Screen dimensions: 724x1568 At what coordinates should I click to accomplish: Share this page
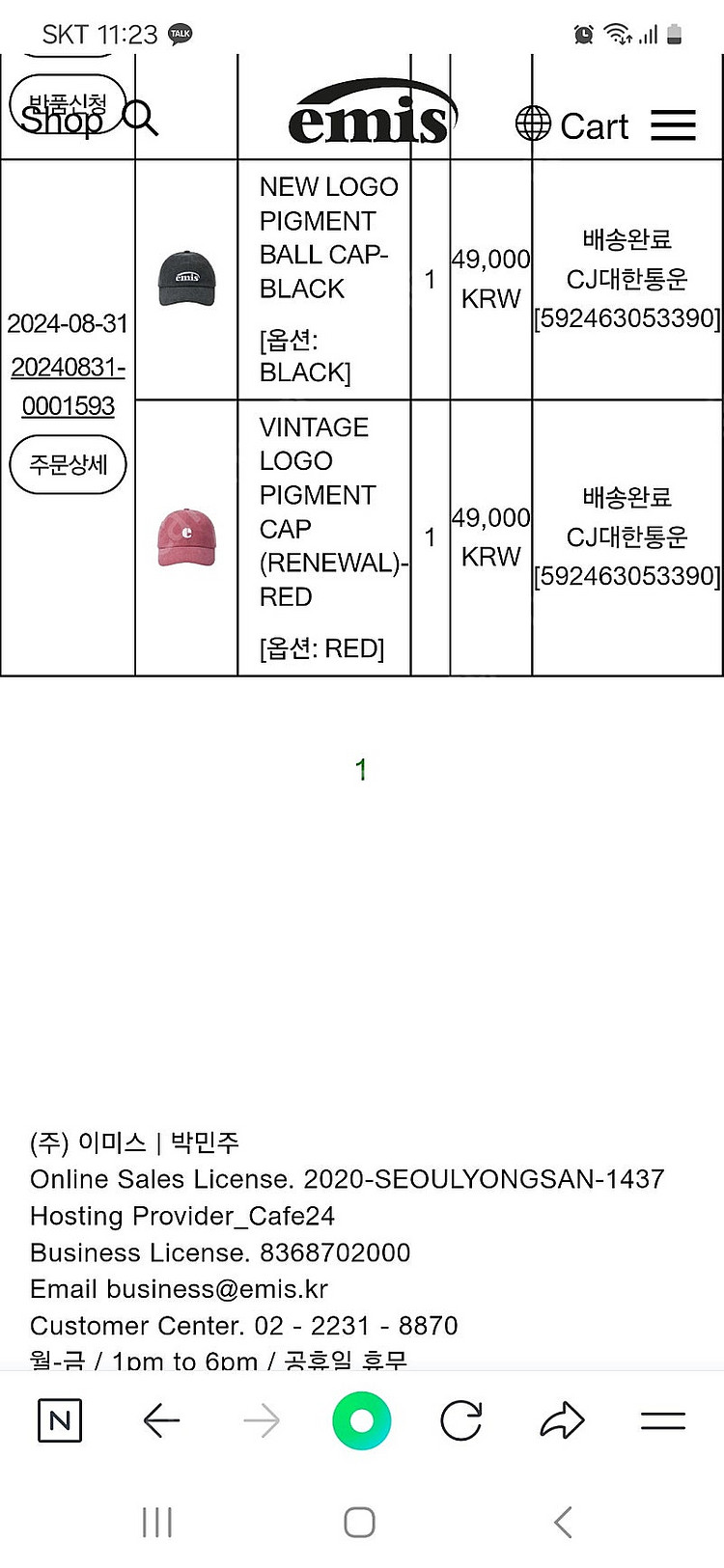(562, 1420)
